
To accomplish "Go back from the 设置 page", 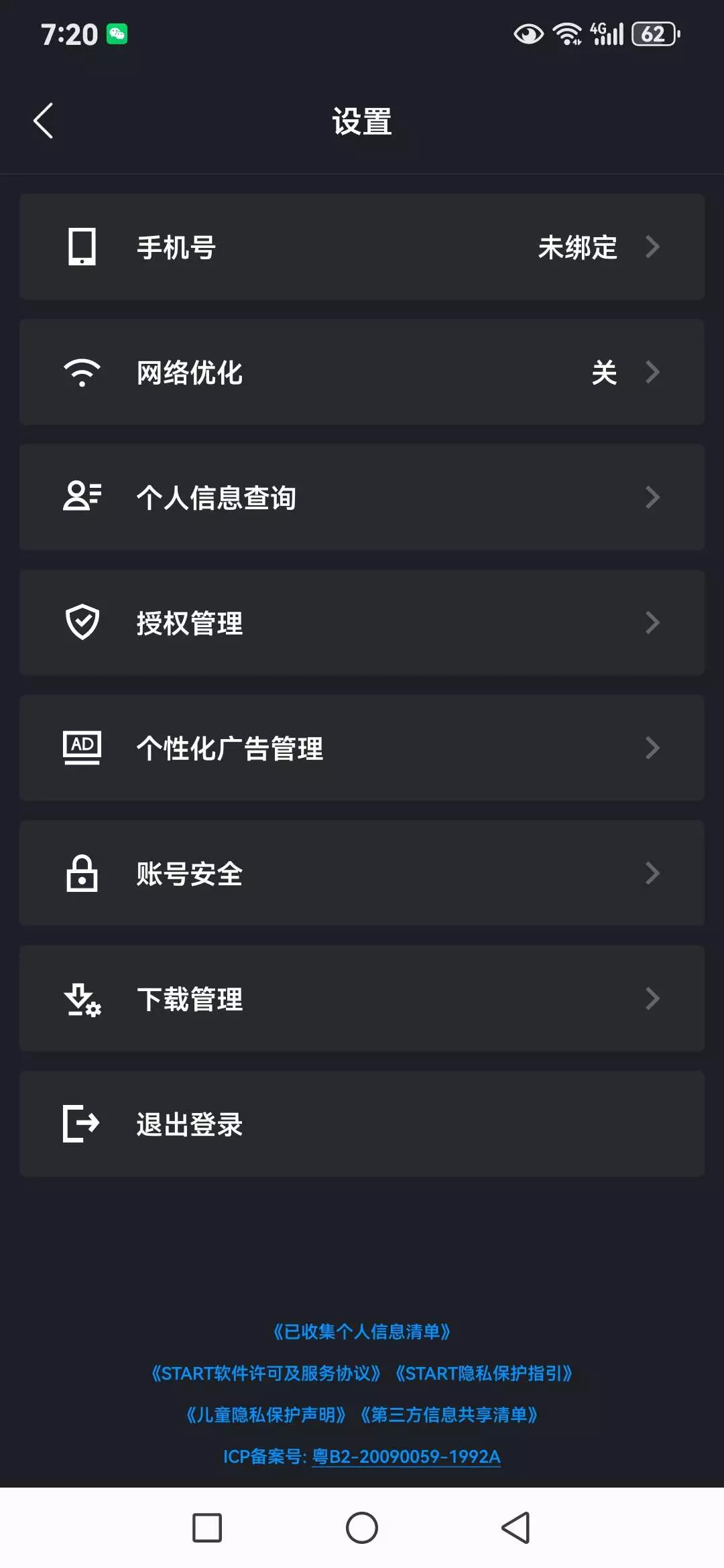I will coord(44,121).
